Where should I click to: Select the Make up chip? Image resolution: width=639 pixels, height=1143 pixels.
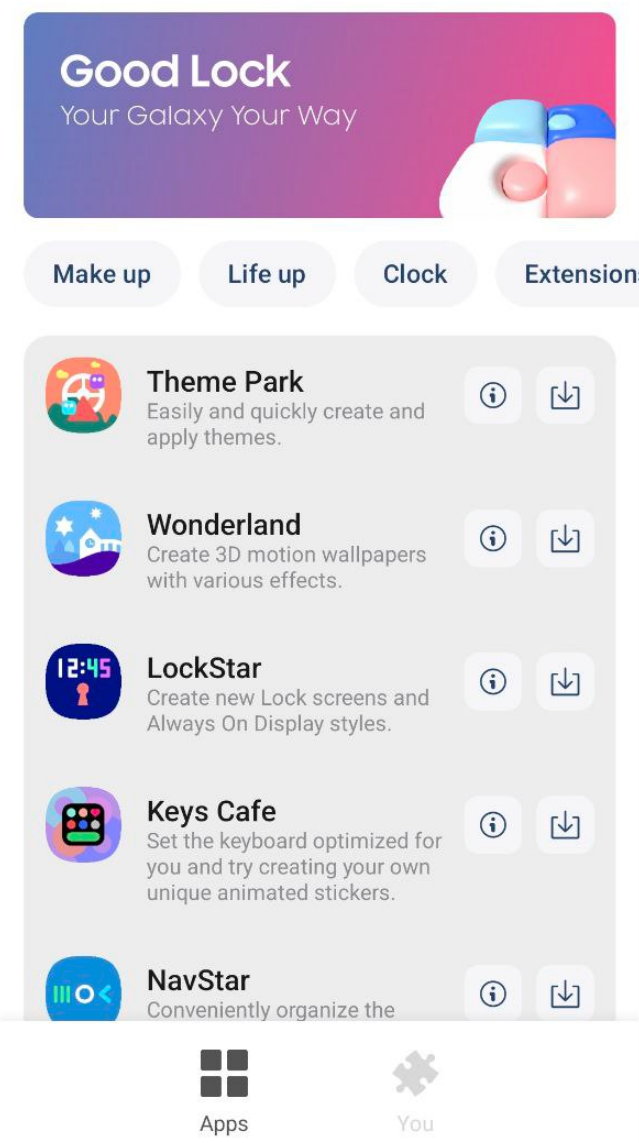point(102,274)
